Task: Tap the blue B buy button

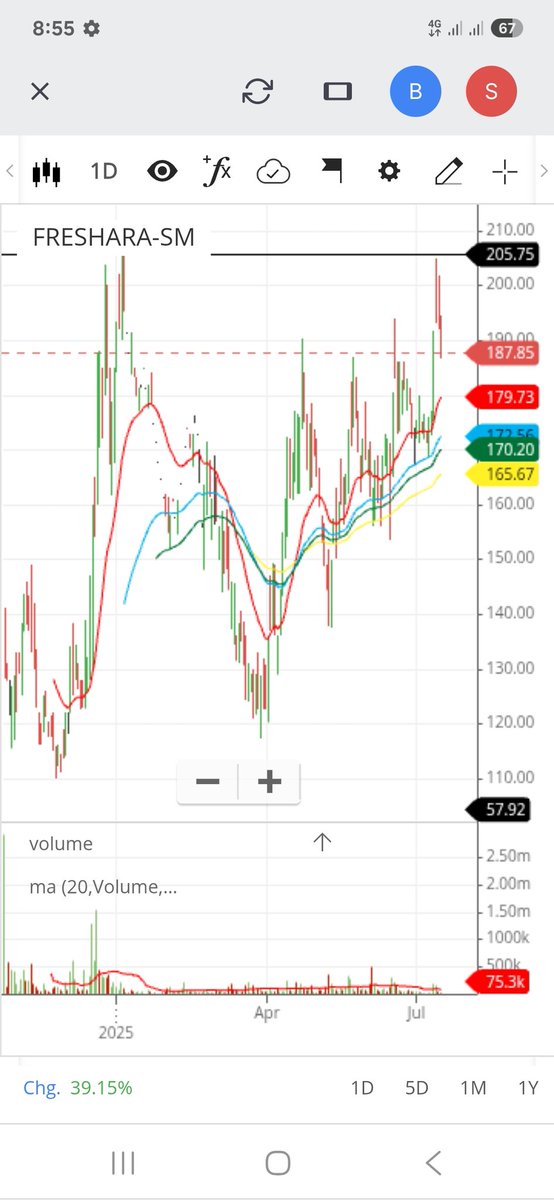Action: [x=415, y=92]
